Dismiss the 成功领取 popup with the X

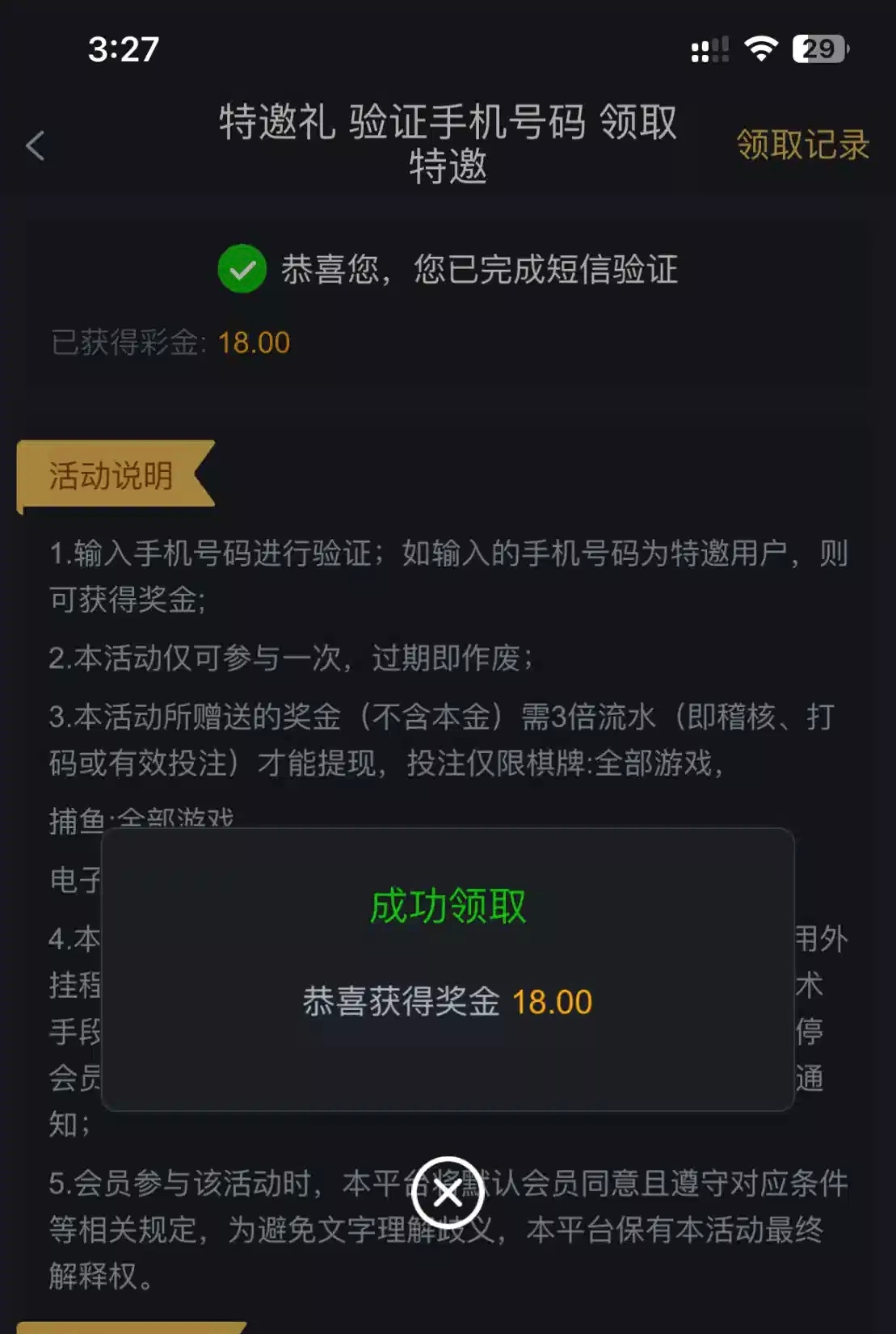(x=448, y=1192)
